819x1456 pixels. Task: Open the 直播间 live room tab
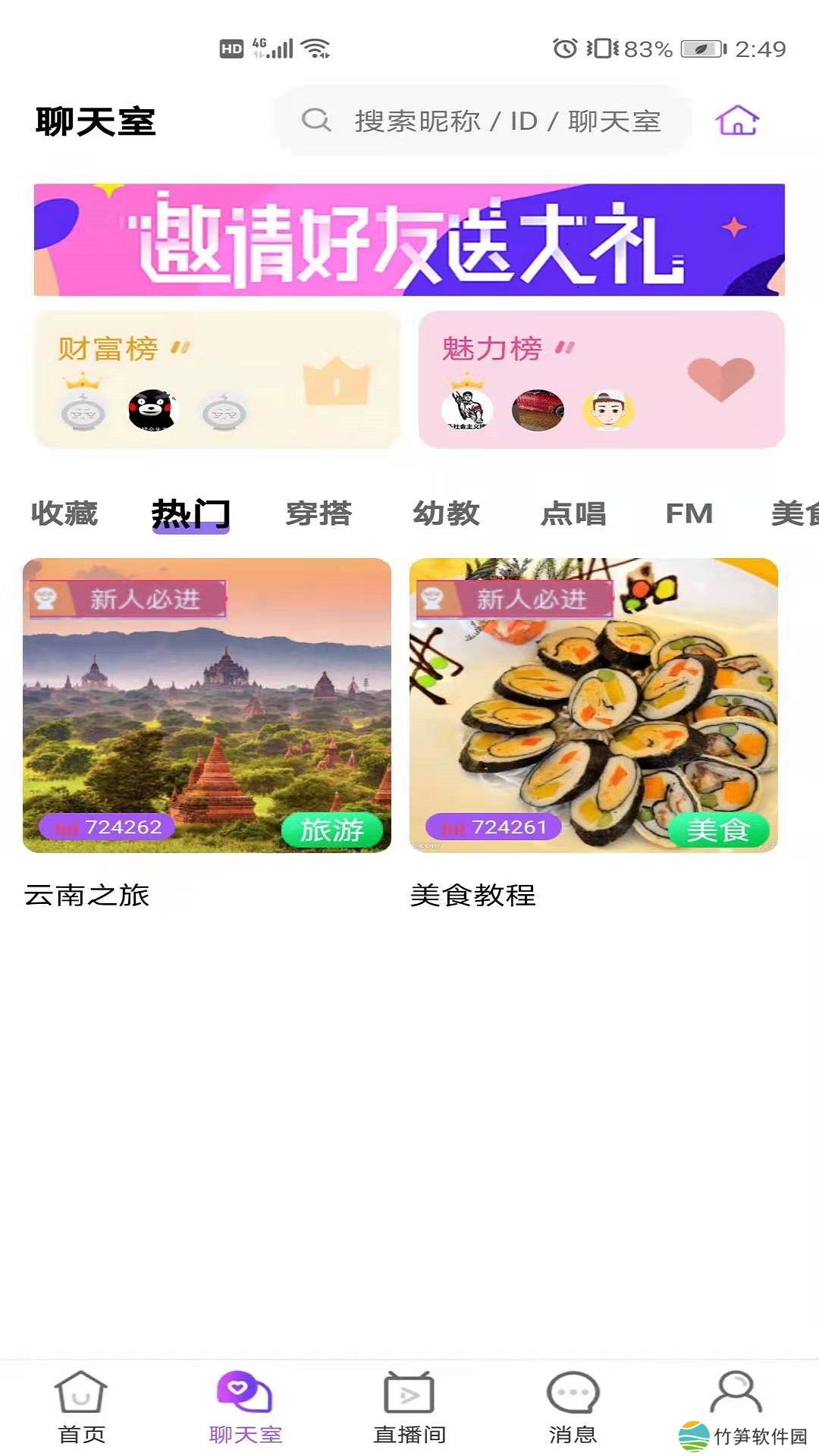[x=409, y=1407]
